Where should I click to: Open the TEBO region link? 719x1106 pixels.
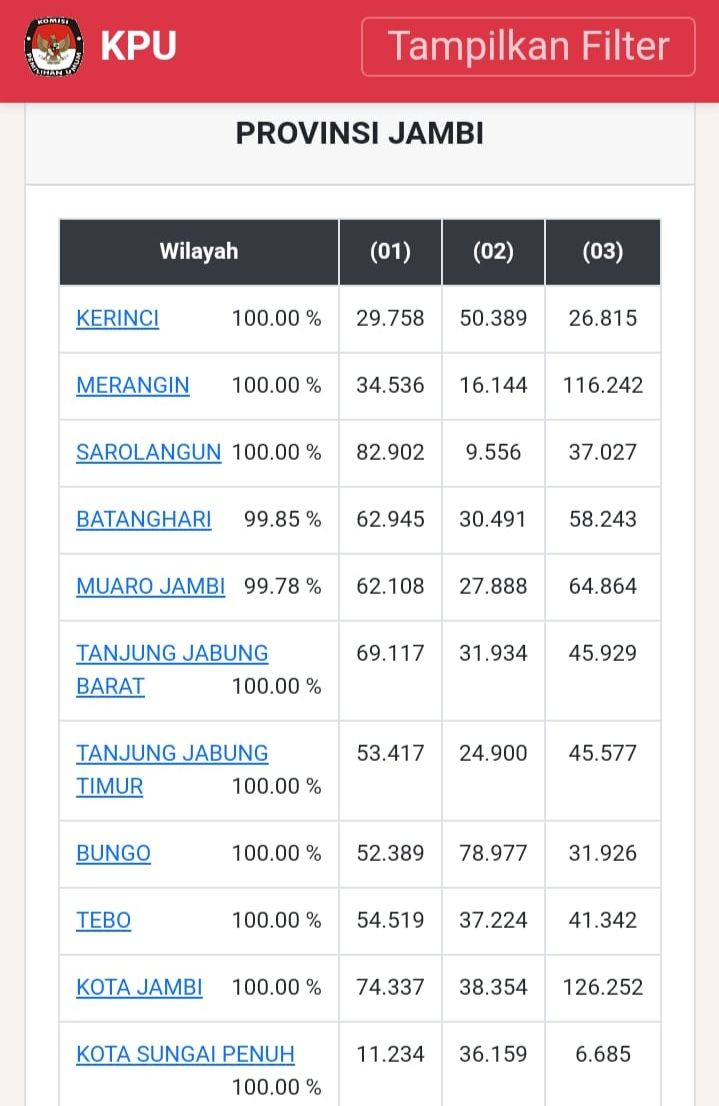tap(103, 921)
